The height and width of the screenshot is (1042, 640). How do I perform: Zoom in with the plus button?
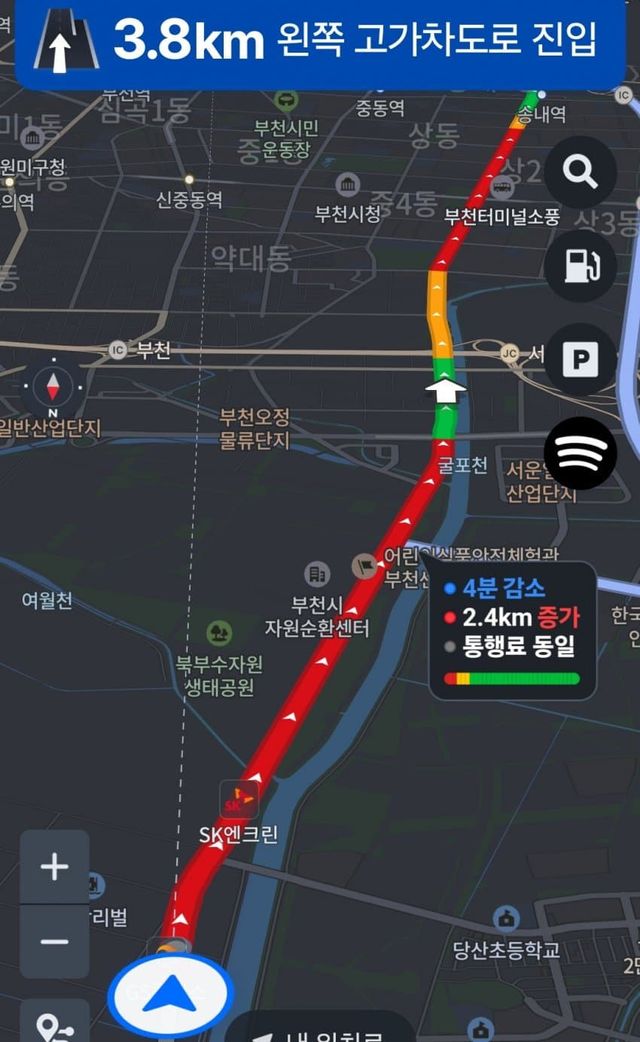[x=54, y=867]
